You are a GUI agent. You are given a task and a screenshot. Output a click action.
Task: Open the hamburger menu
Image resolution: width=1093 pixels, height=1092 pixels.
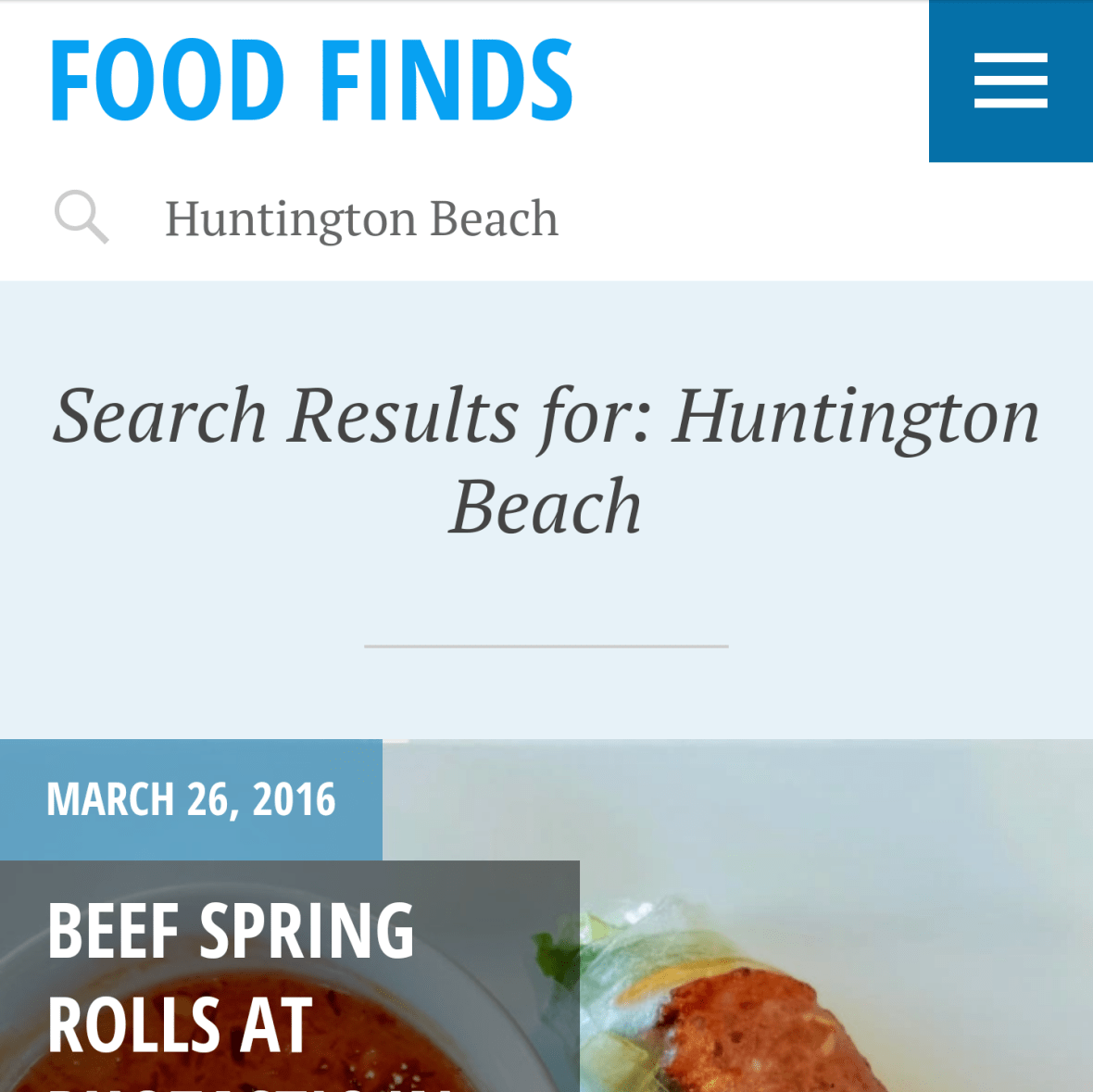[1011, 81]
